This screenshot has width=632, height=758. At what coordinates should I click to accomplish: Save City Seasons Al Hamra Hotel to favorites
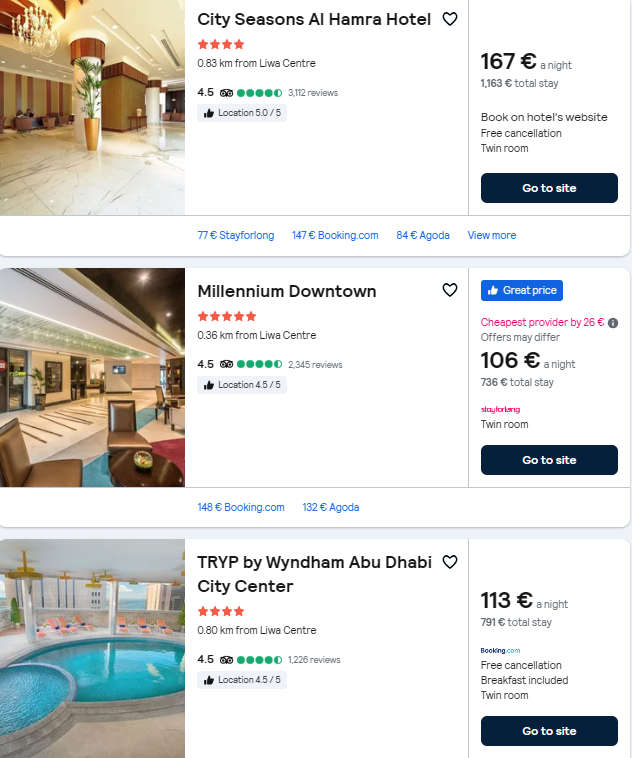click(x=450, y=19)
